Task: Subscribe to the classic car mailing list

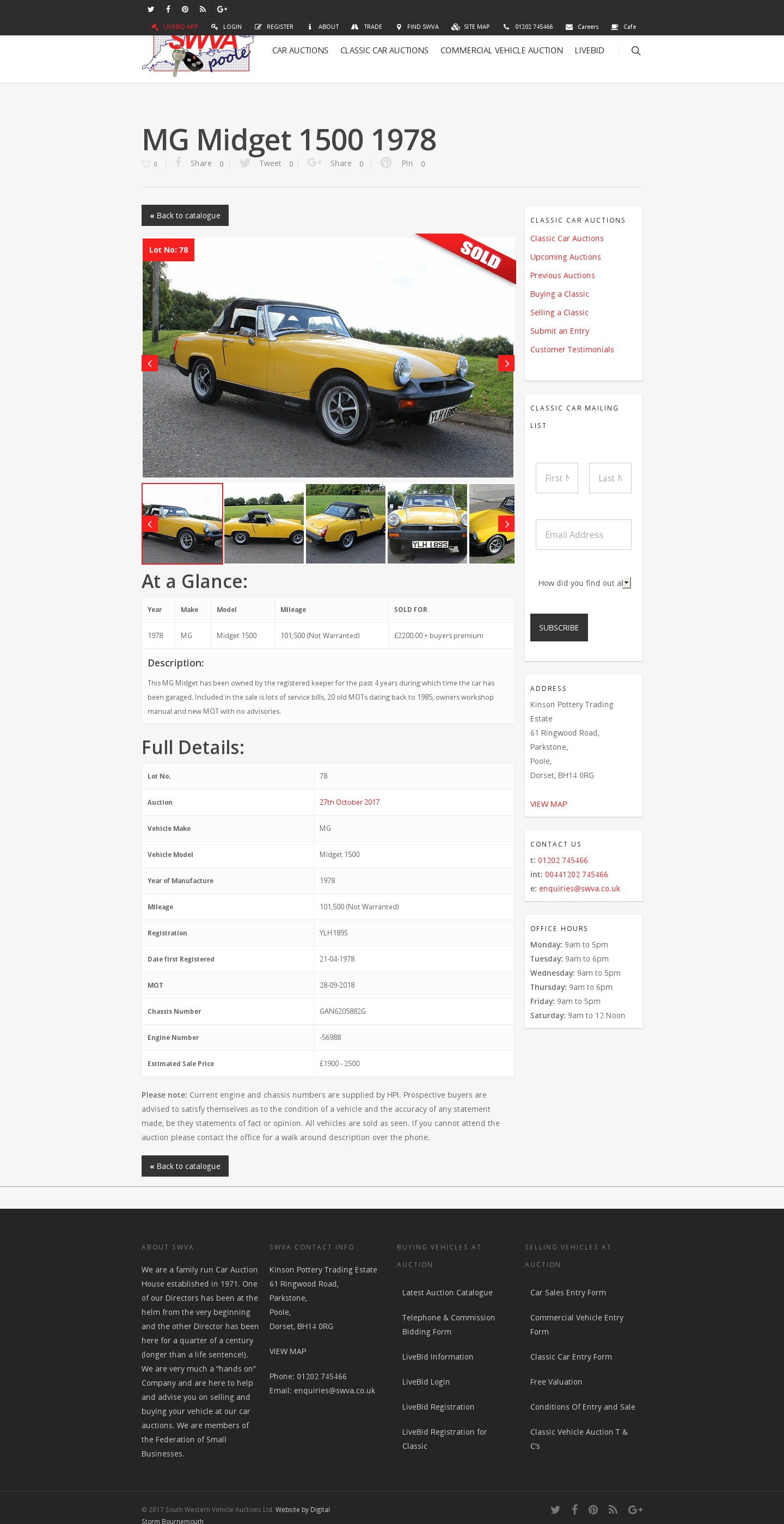Action: [x=559, y=627]
